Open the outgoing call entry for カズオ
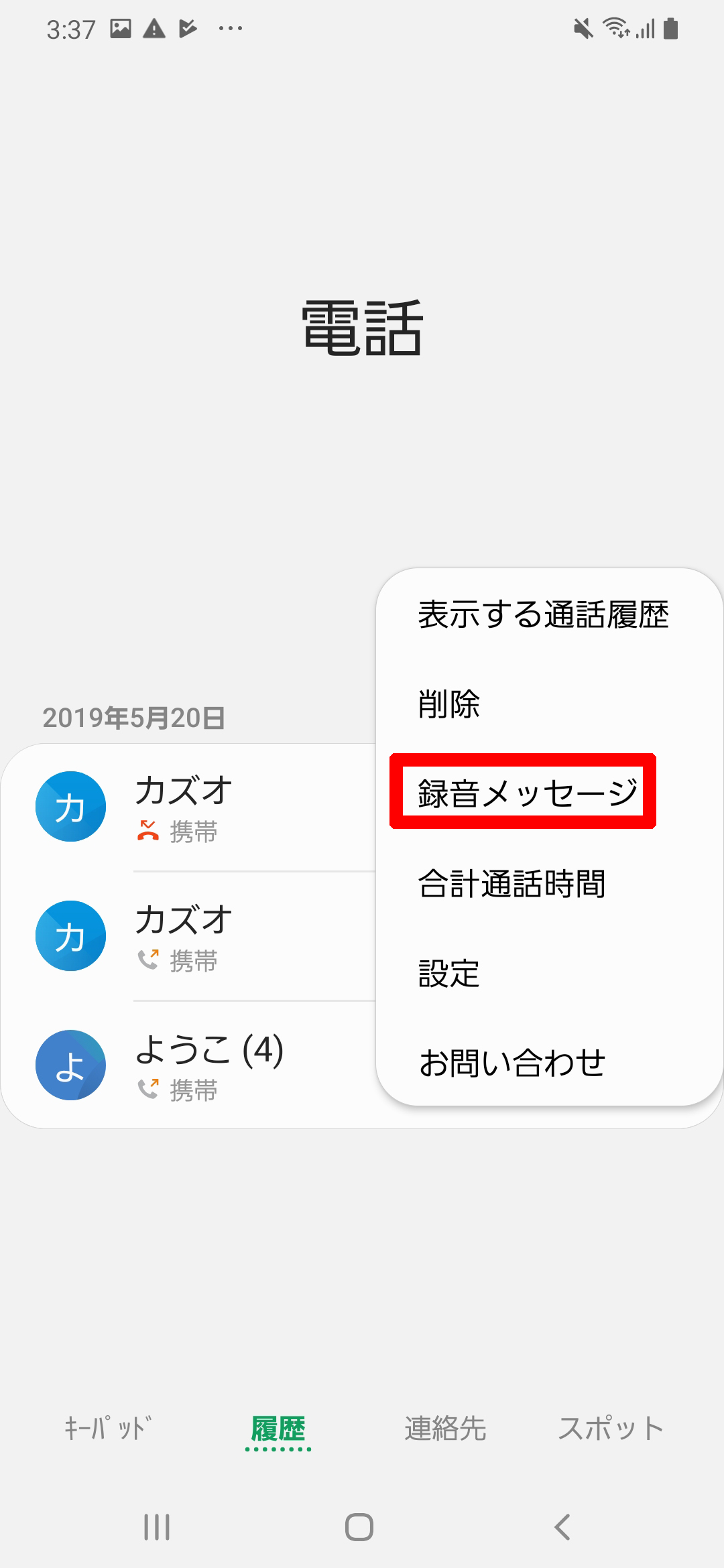Image resolution: width=724 pixels, height=1568 pixels. click(201, 937)
